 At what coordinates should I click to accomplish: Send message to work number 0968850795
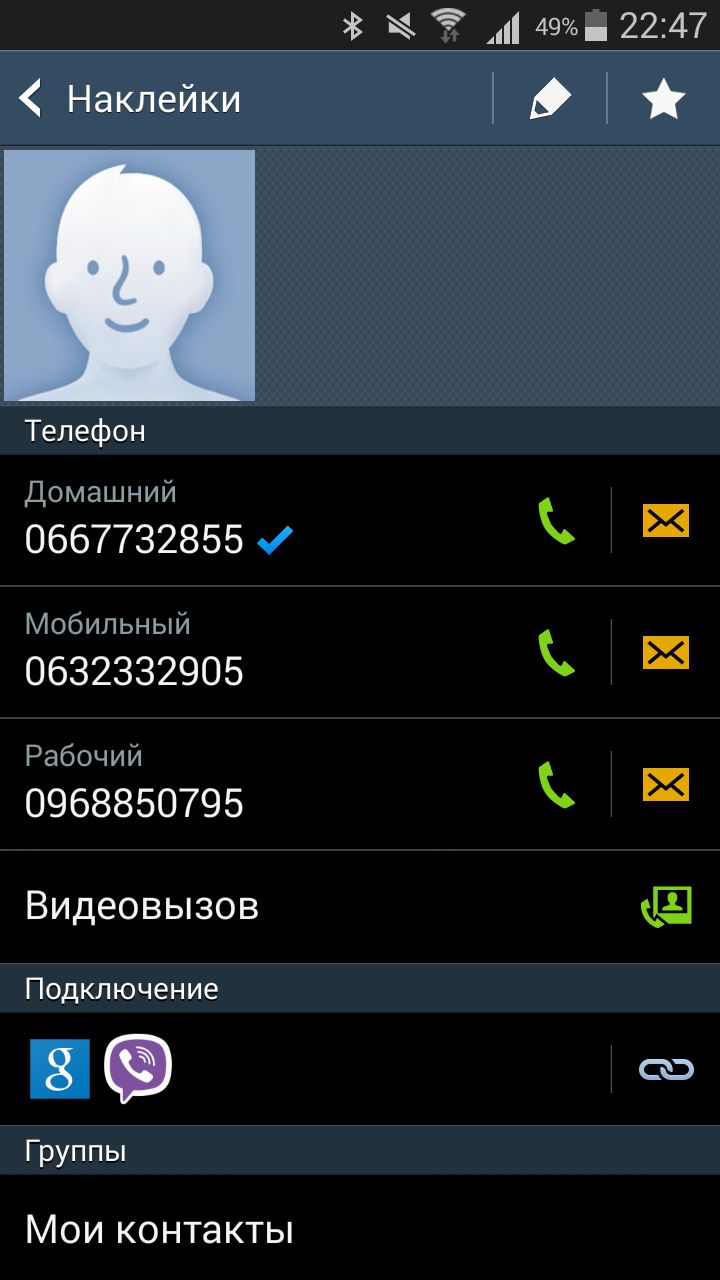665,785
